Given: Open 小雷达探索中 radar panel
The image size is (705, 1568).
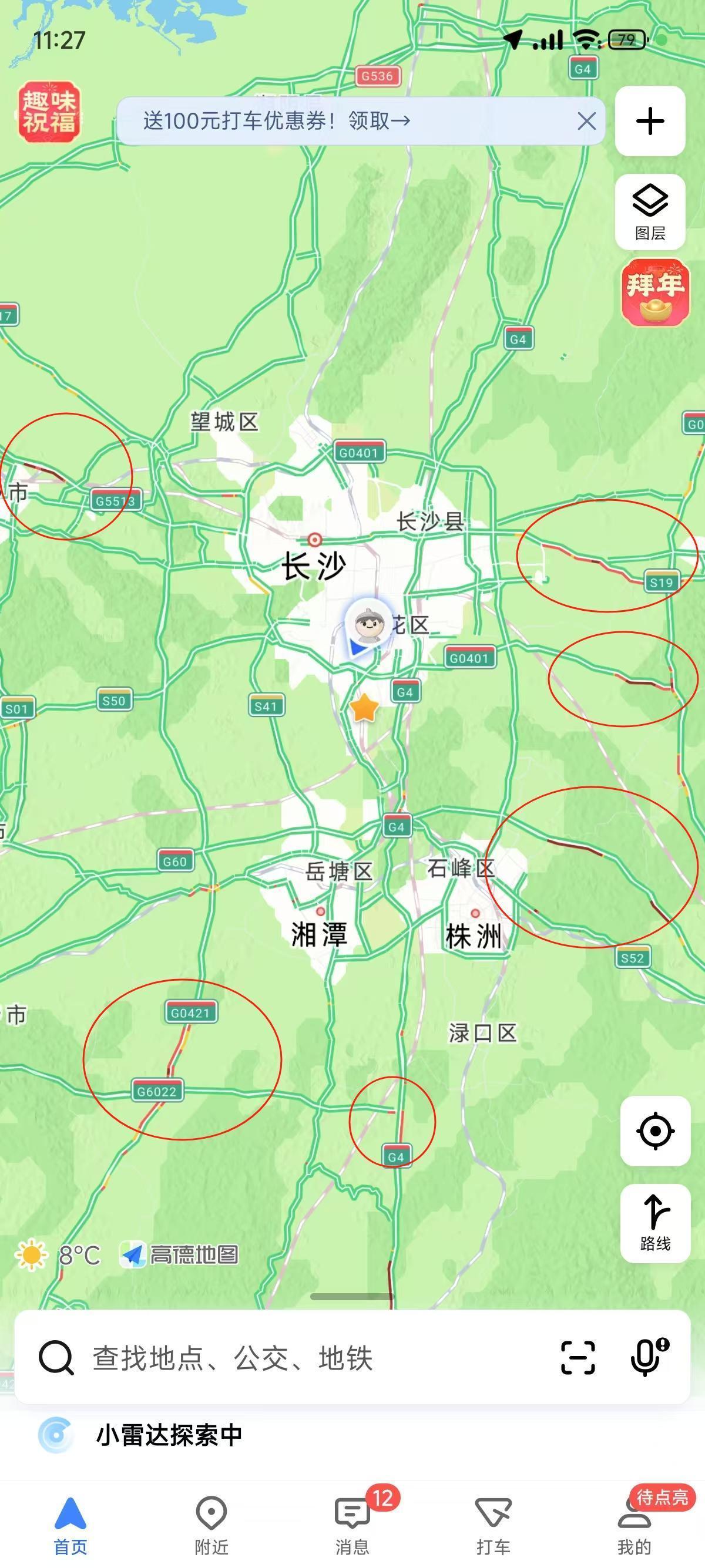Looking at the screenshot, I should pos(169,1435).
